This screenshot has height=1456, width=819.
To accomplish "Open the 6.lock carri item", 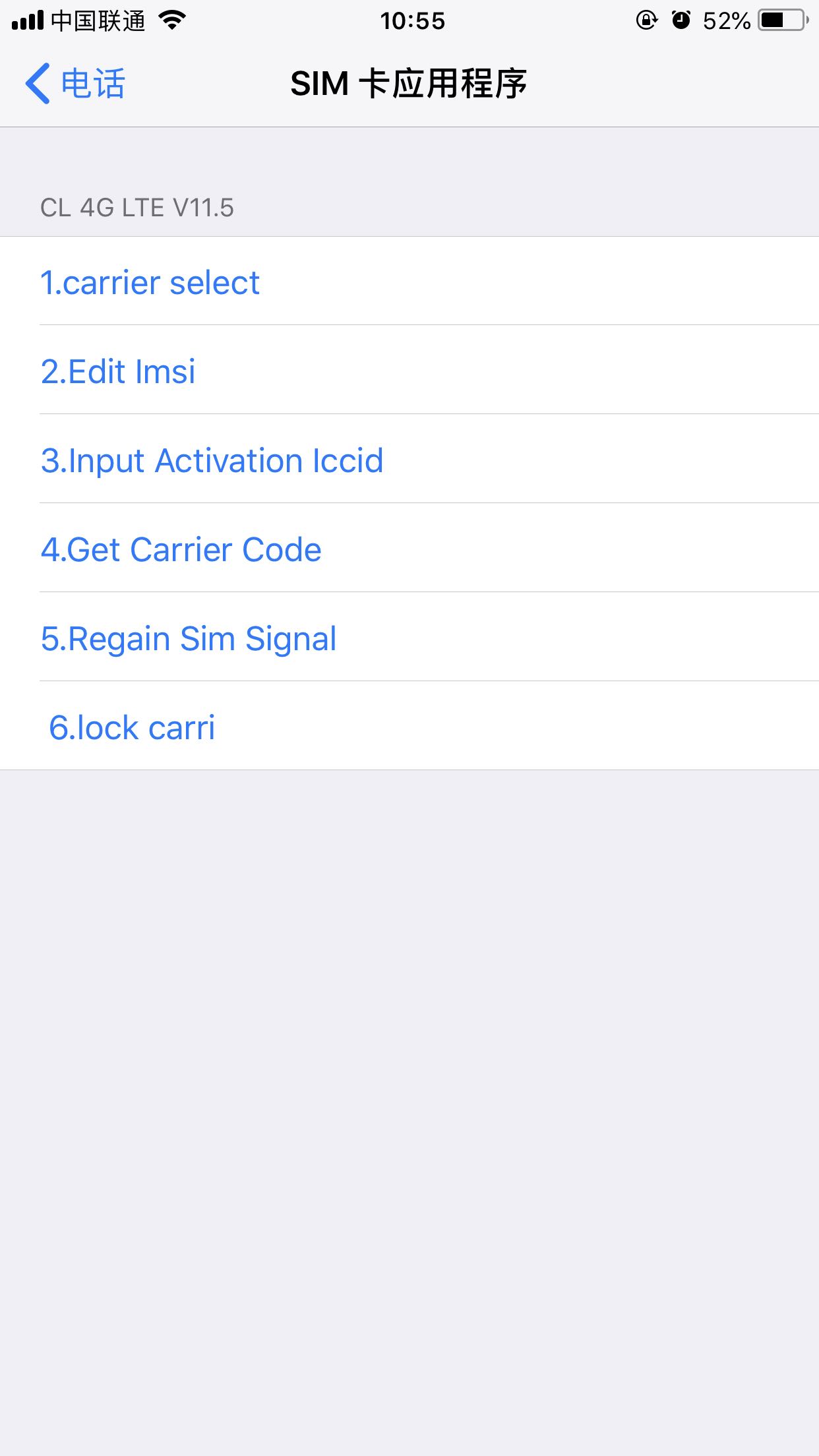I will [x=409, y=726].
